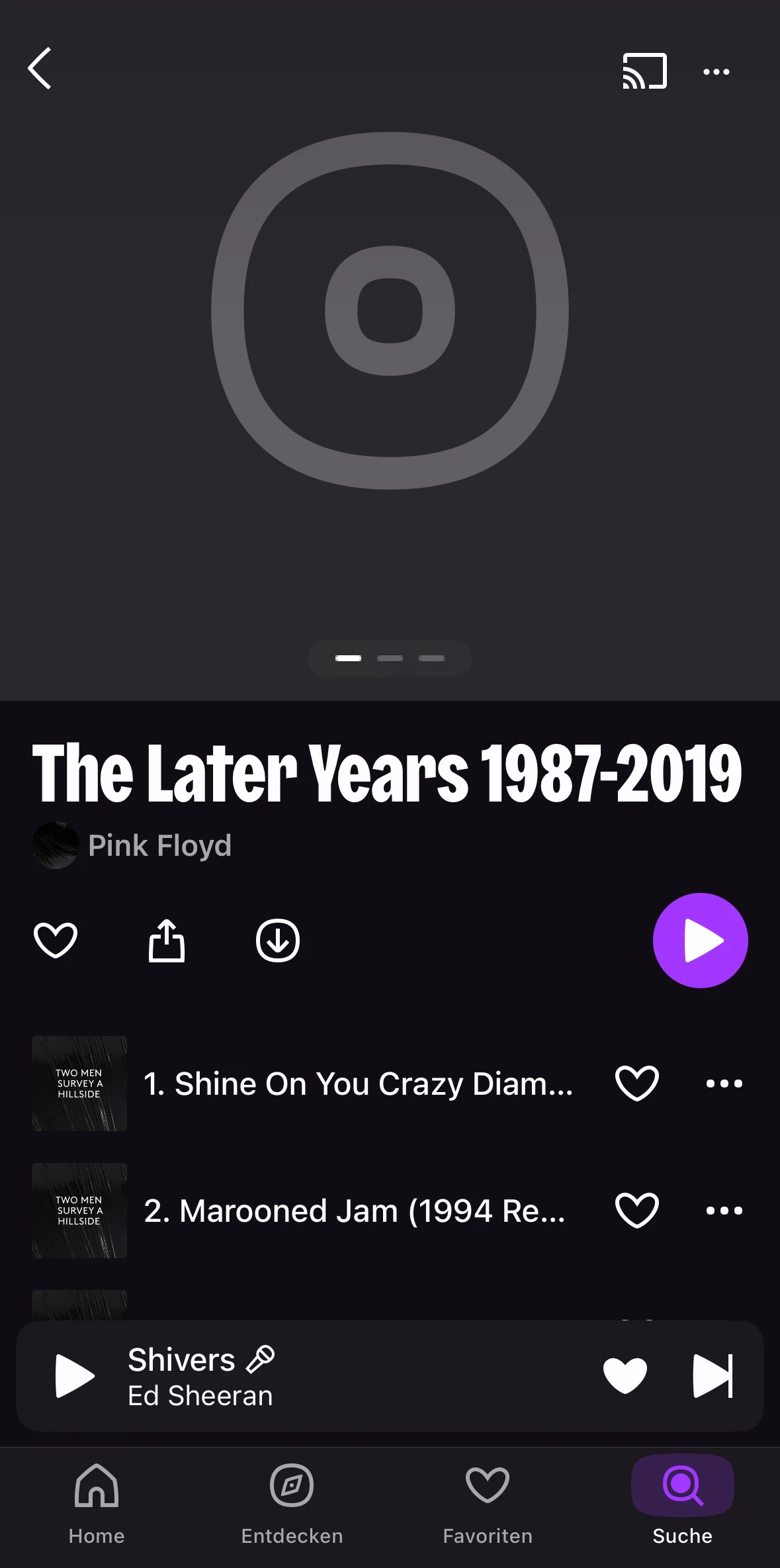Open options for Shine On You Crazy Diamond
Screen dimensions: 780x1568
click(x=724, y=1084)
